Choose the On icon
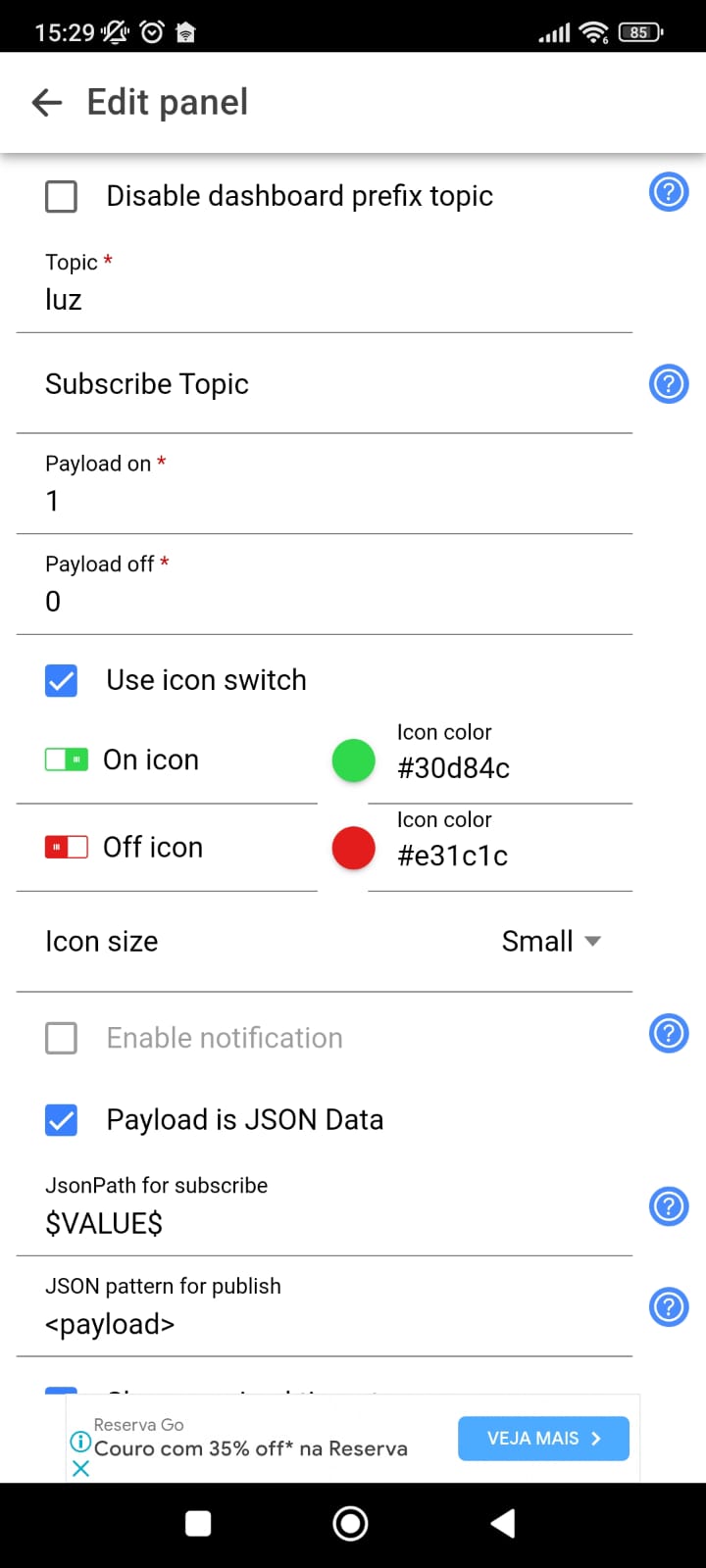The height and width of the screenshot is (1568, 706). 167,760
